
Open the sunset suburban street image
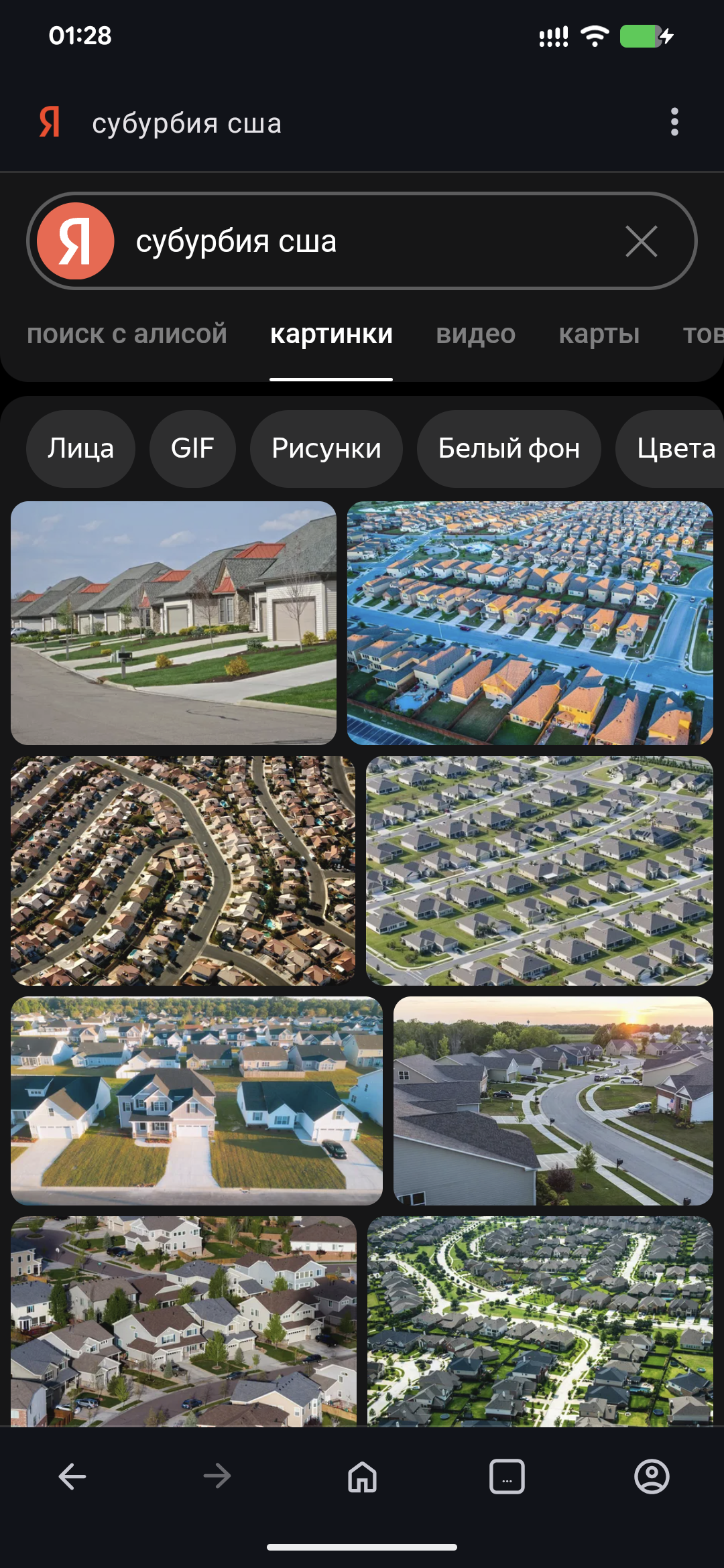tap(553, 1100)
